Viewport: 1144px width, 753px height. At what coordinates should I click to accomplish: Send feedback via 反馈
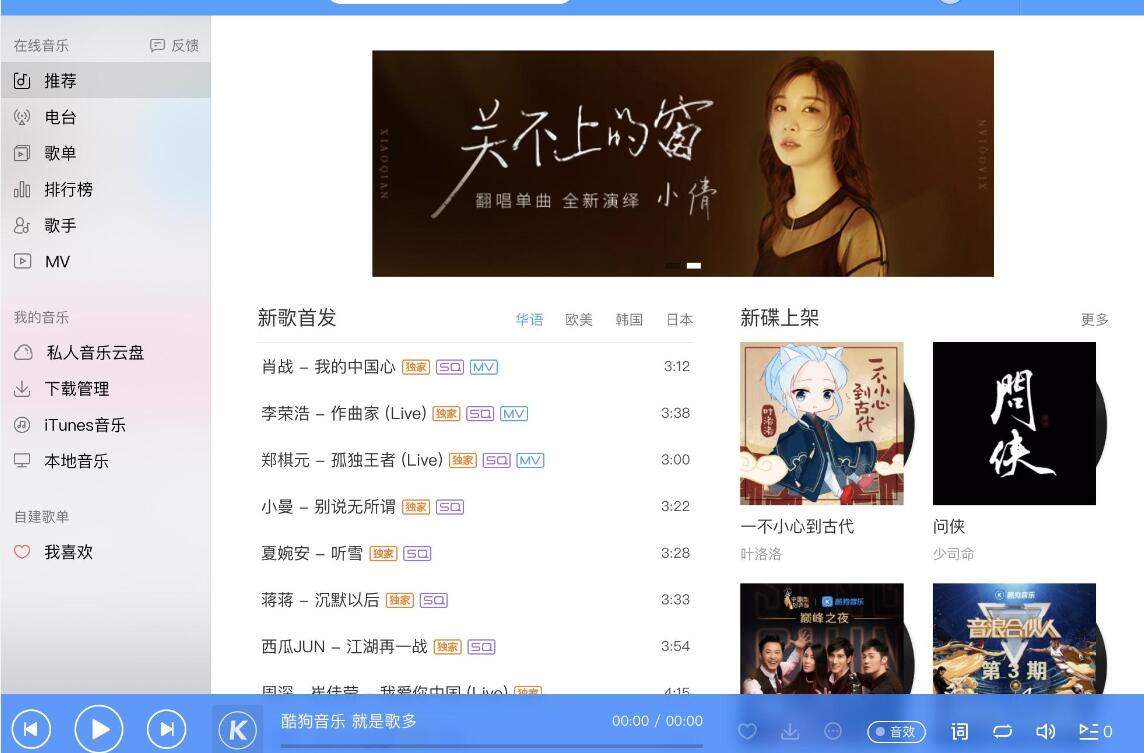pos(175,45)
